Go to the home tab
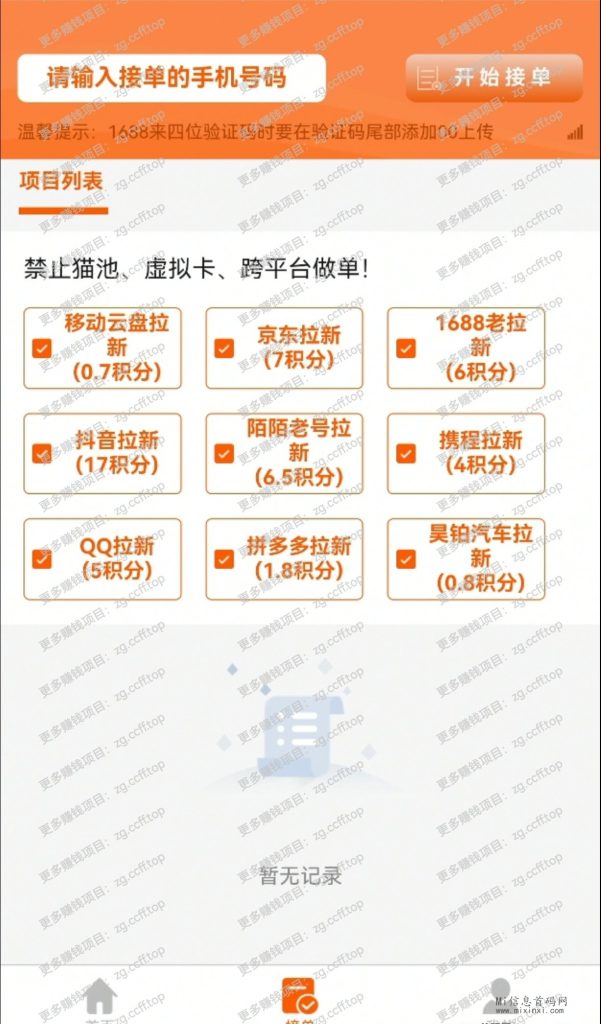601x1024 pixels. (x=99, y=998)
